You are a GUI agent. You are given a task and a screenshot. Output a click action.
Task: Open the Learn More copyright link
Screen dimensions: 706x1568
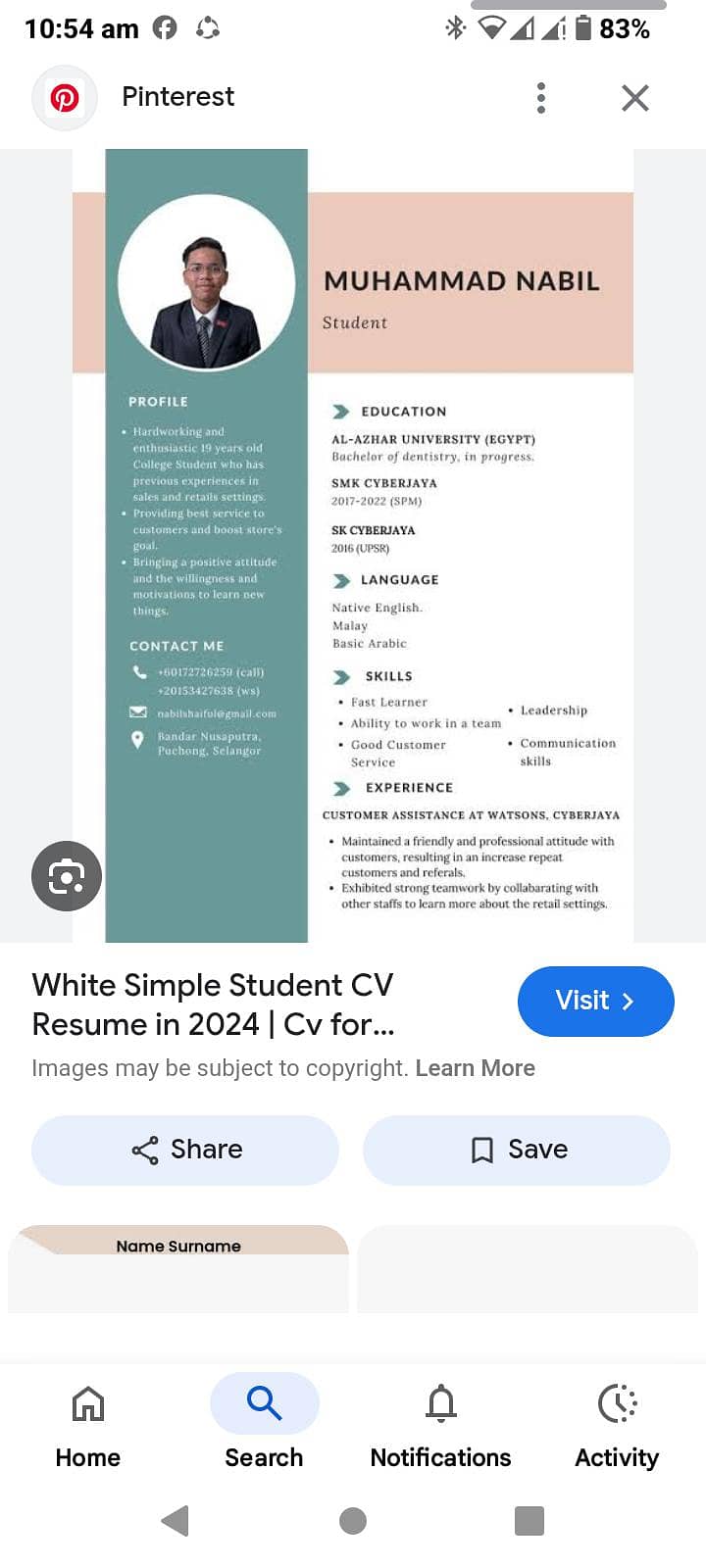475,1068
